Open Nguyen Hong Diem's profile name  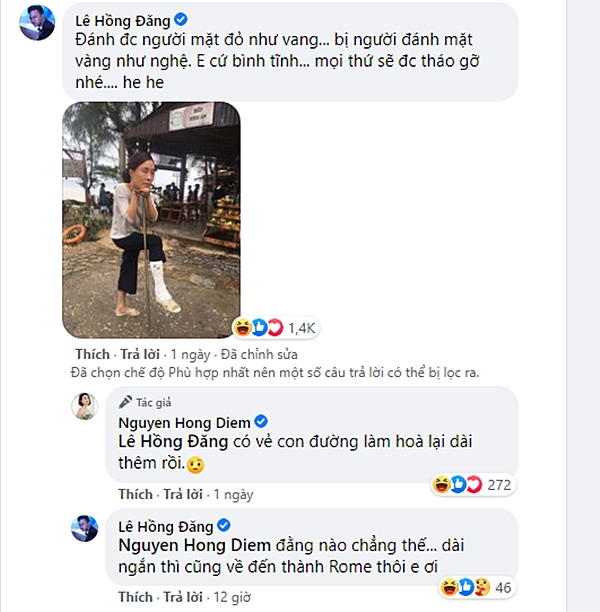point(184,421)
